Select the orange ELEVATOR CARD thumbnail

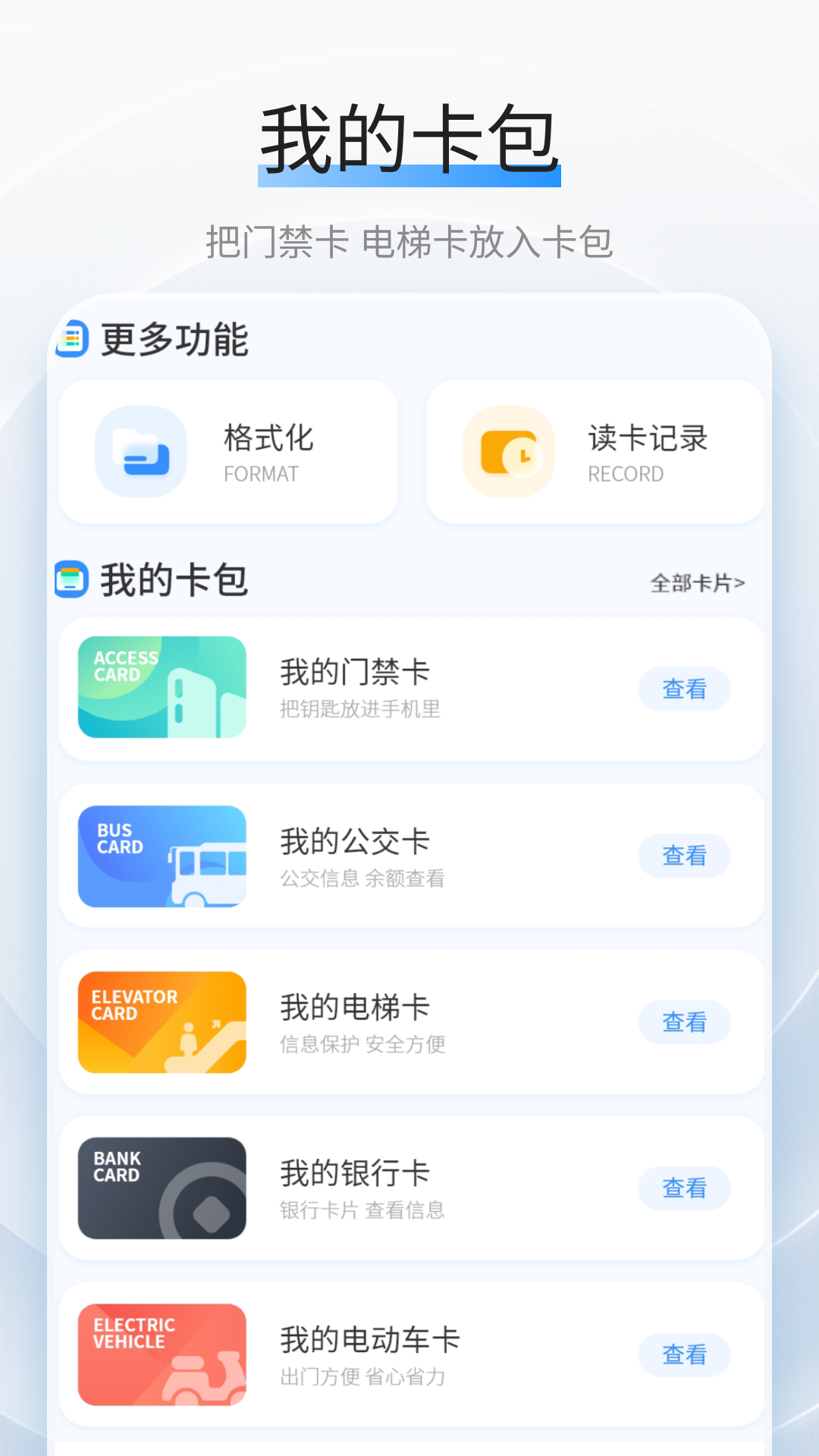coord(161,1021)
